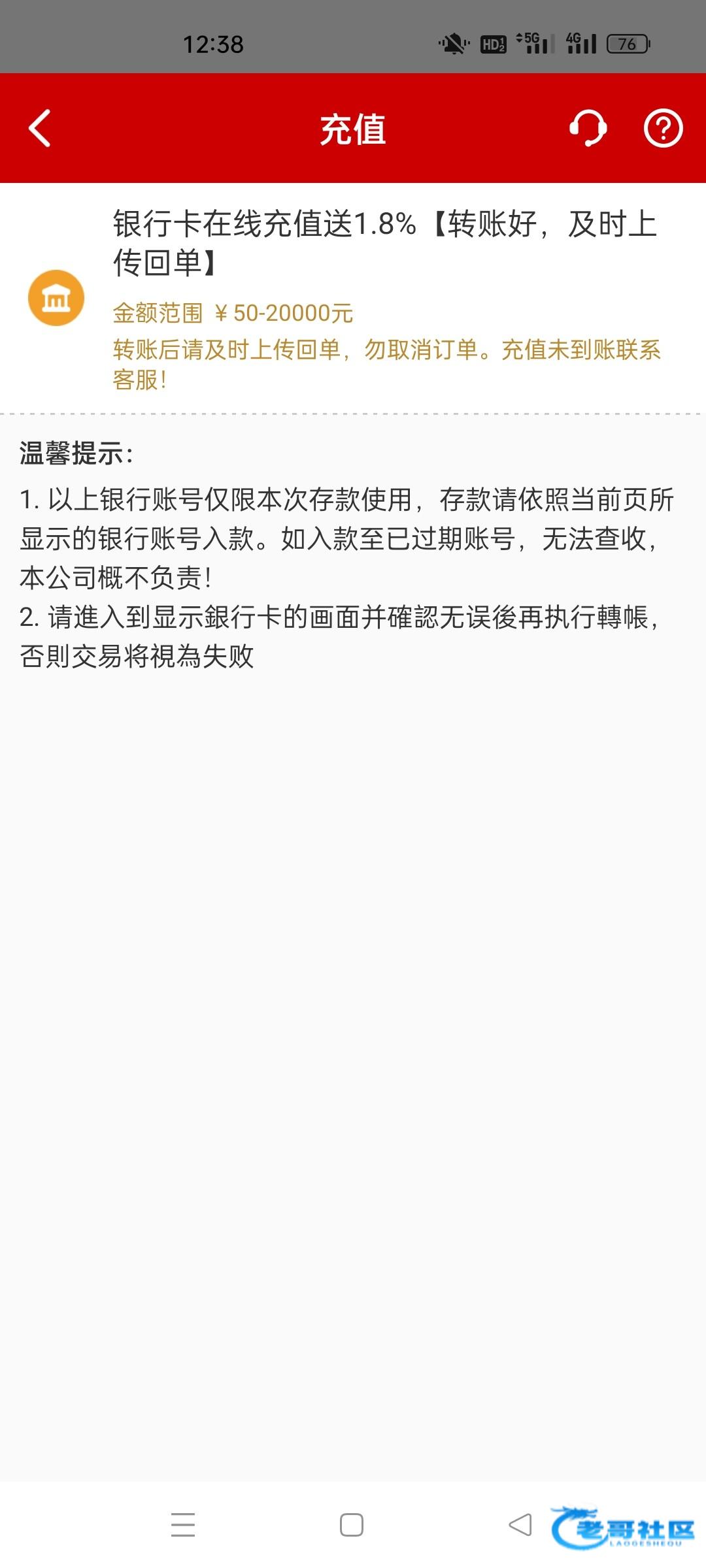Image resolution: width=706 pixels, height=1568 pixels.
Task: Tap the system home button
Action: [x=352, y=1525]
